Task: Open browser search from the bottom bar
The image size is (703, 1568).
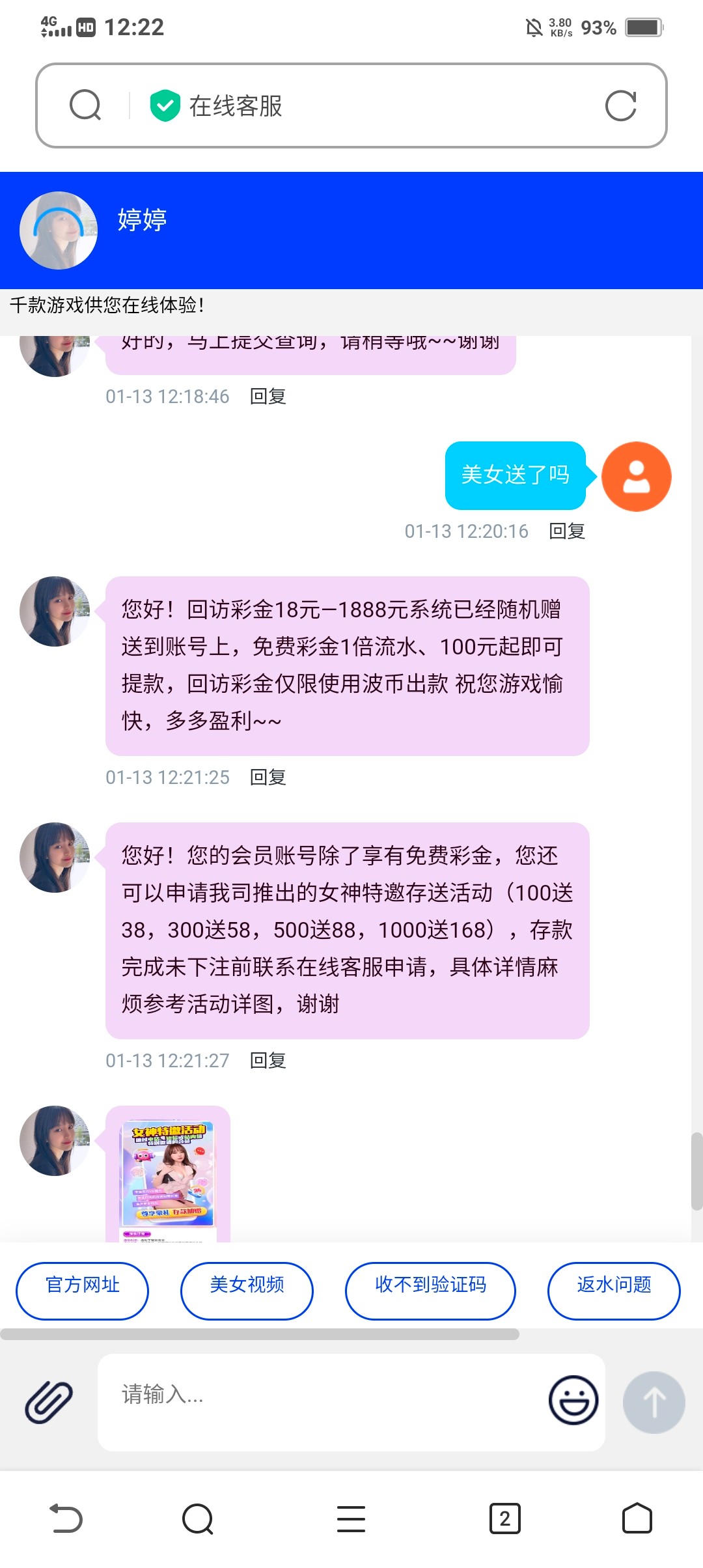Action: coord(198,1519)
